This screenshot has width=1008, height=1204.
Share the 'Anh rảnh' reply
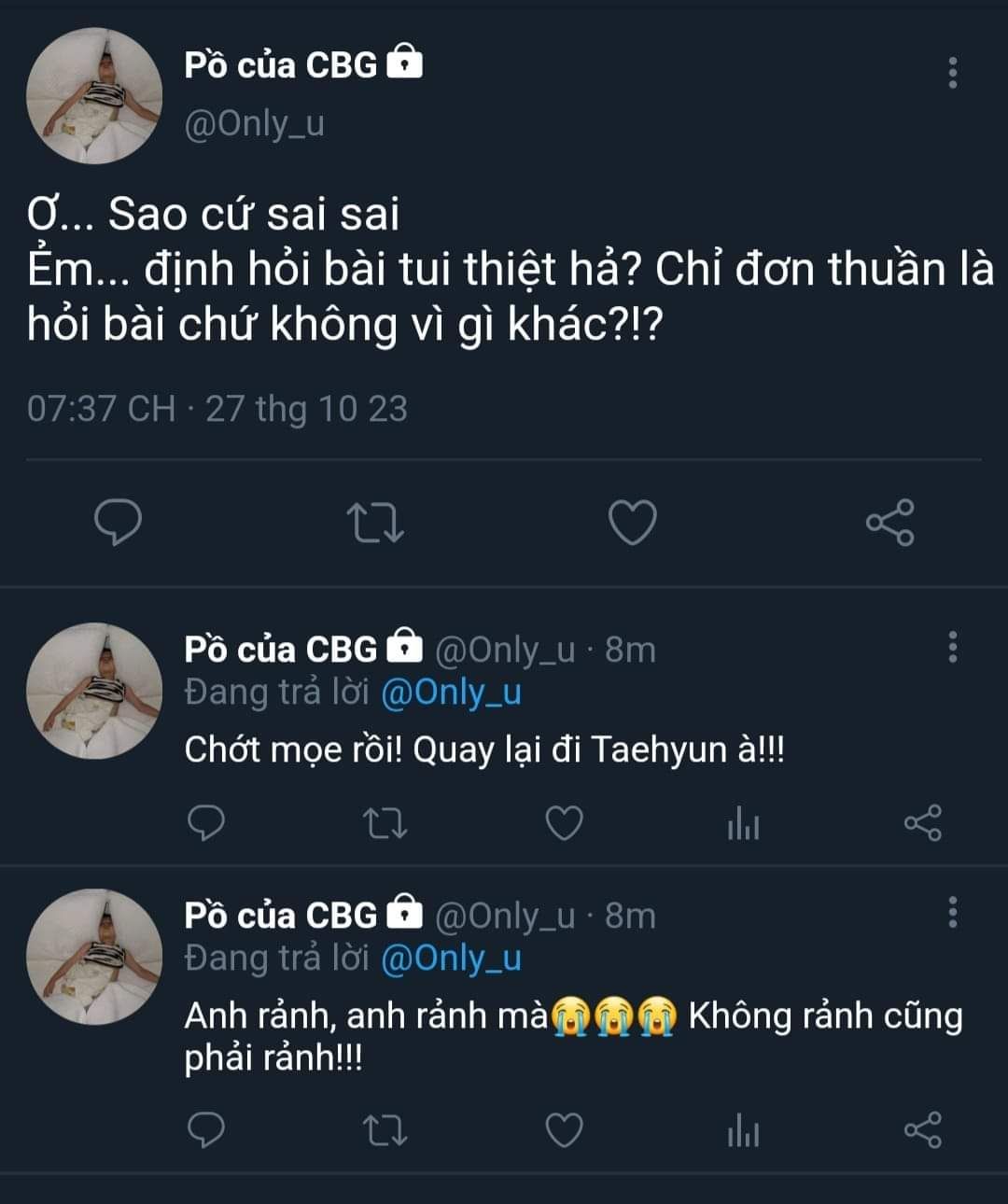923,1130
